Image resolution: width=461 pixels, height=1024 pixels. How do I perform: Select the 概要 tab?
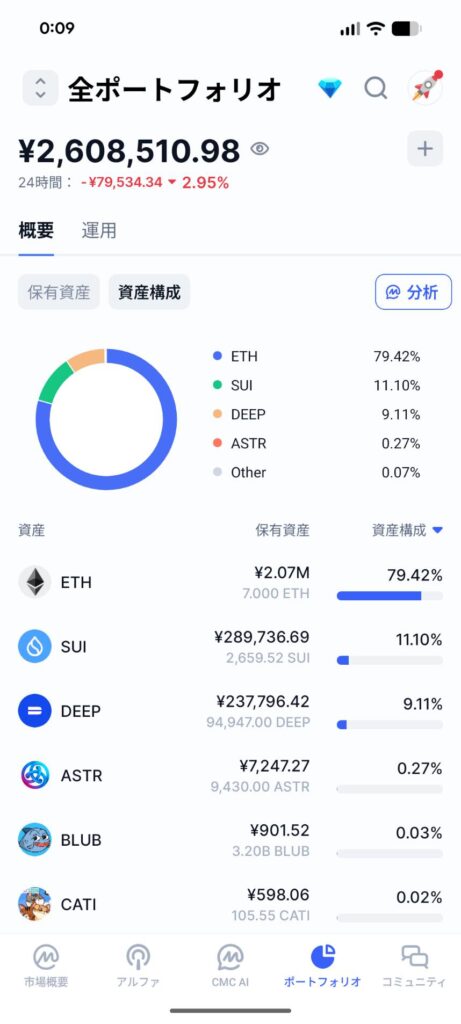(36, 231)
